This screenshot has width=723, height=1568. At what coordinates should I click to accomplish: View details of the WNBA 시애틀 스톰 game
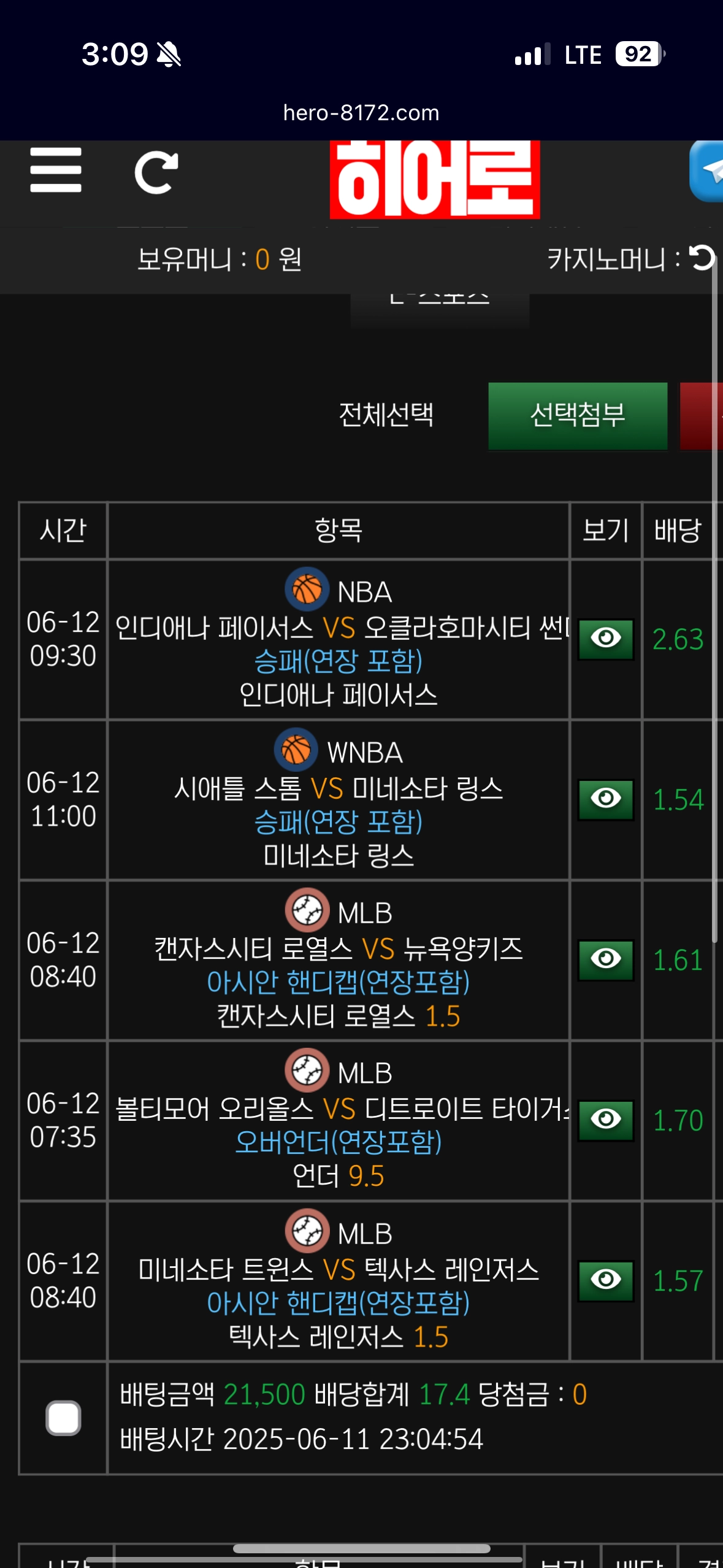coord(606,799)
